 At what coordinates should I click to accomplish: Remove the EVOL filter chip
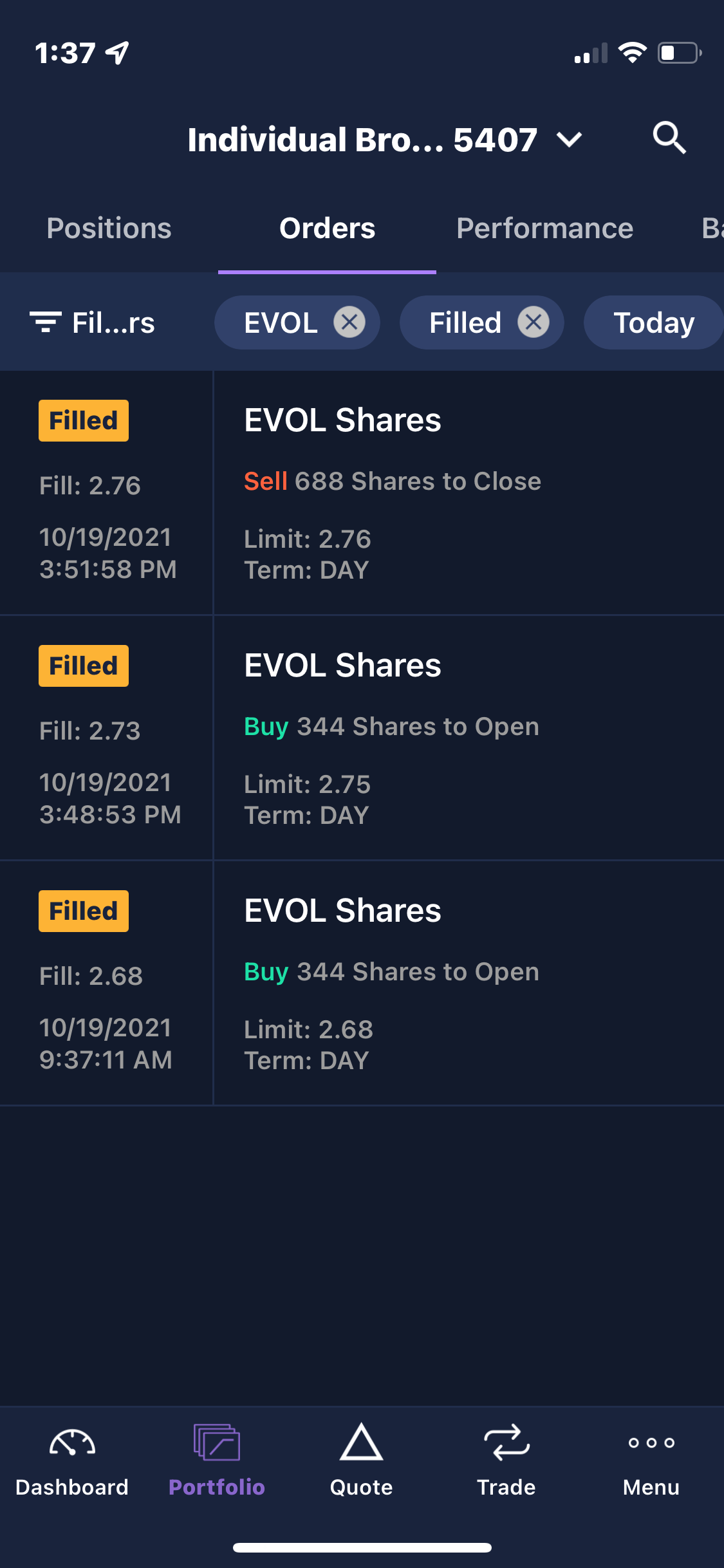(349, 322)
